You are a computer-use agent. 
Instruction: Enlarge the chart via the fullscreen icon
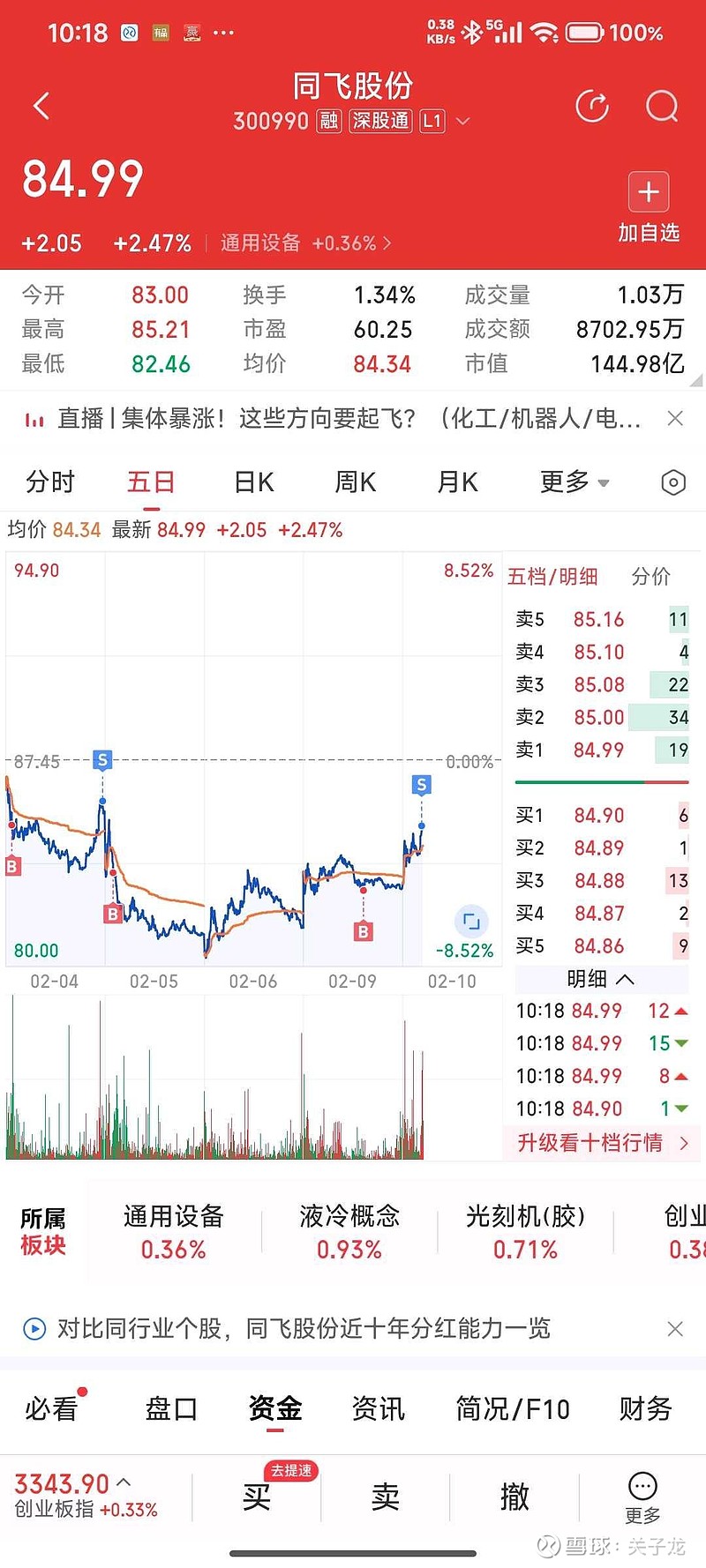coord(473,921)
